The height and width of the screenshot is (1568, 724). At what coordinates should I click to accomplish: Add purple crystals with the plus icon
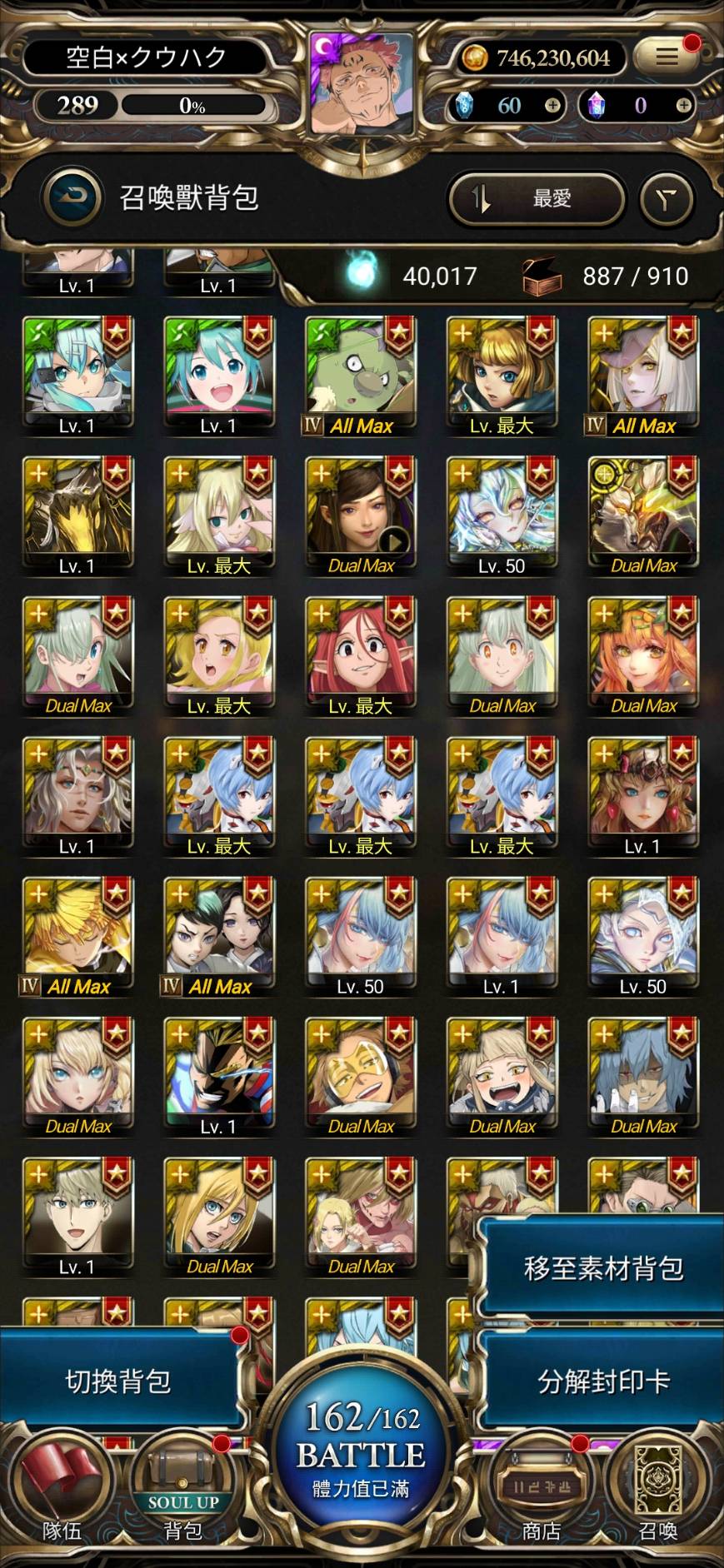[683, 105]
